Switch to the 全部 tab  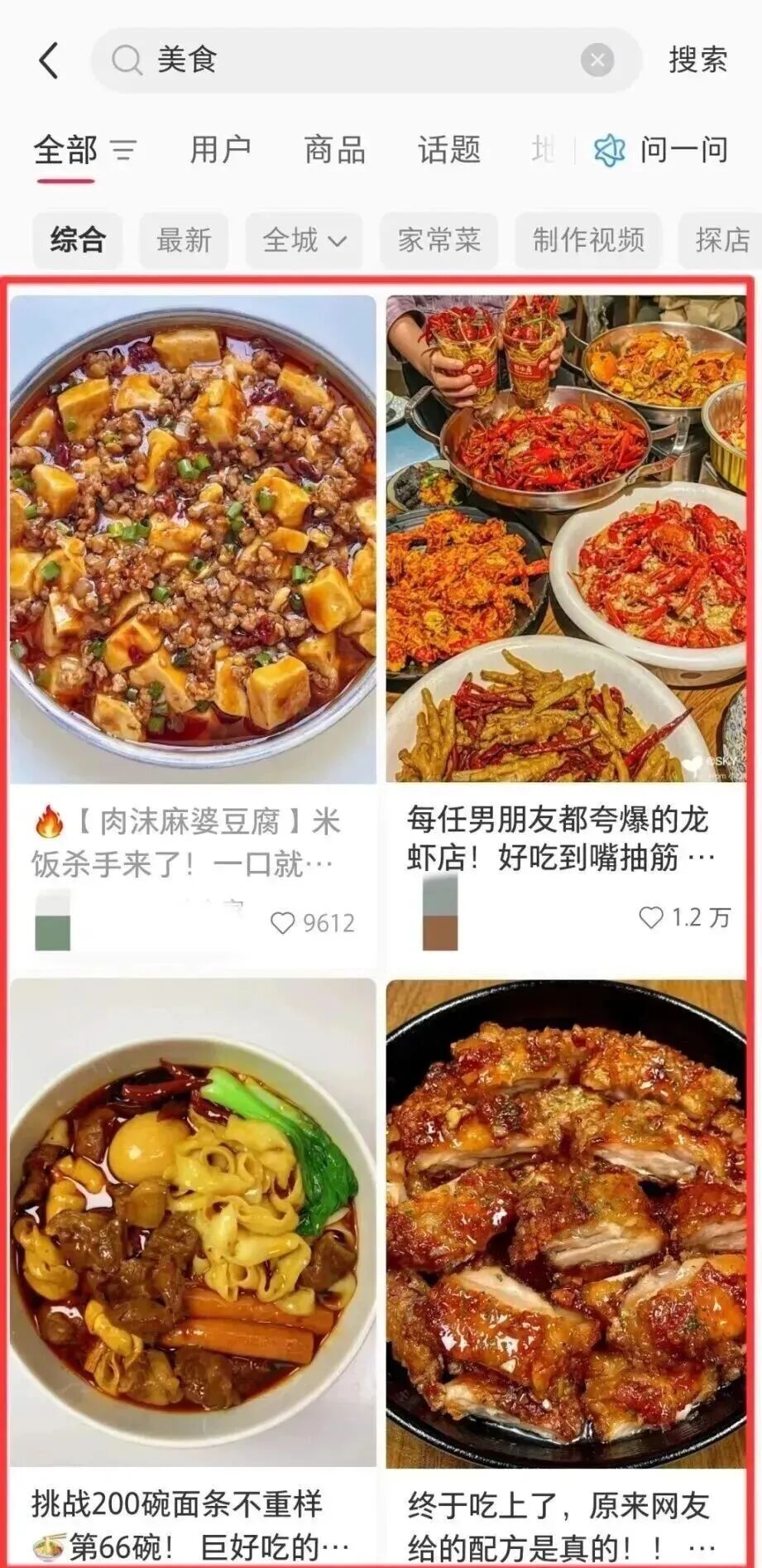[x=66, y=151]
